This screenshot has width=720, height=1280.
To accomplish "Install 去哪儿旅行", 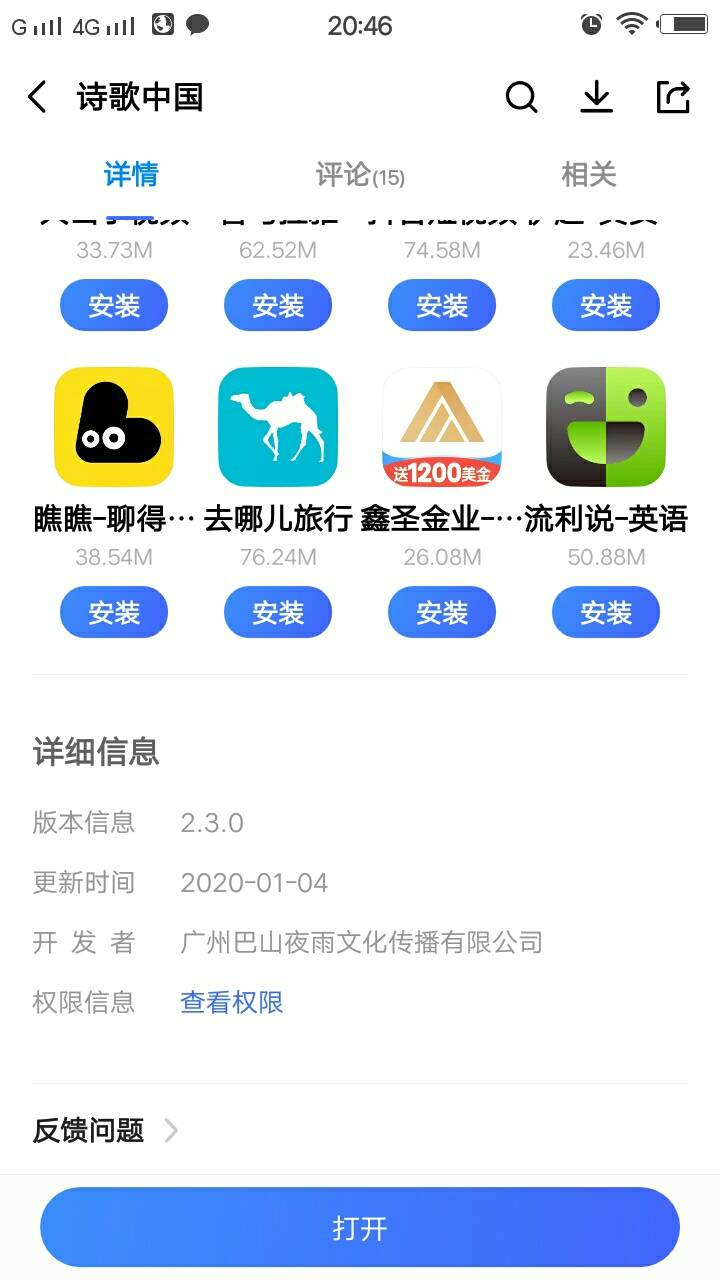I will tap(278, 612).
